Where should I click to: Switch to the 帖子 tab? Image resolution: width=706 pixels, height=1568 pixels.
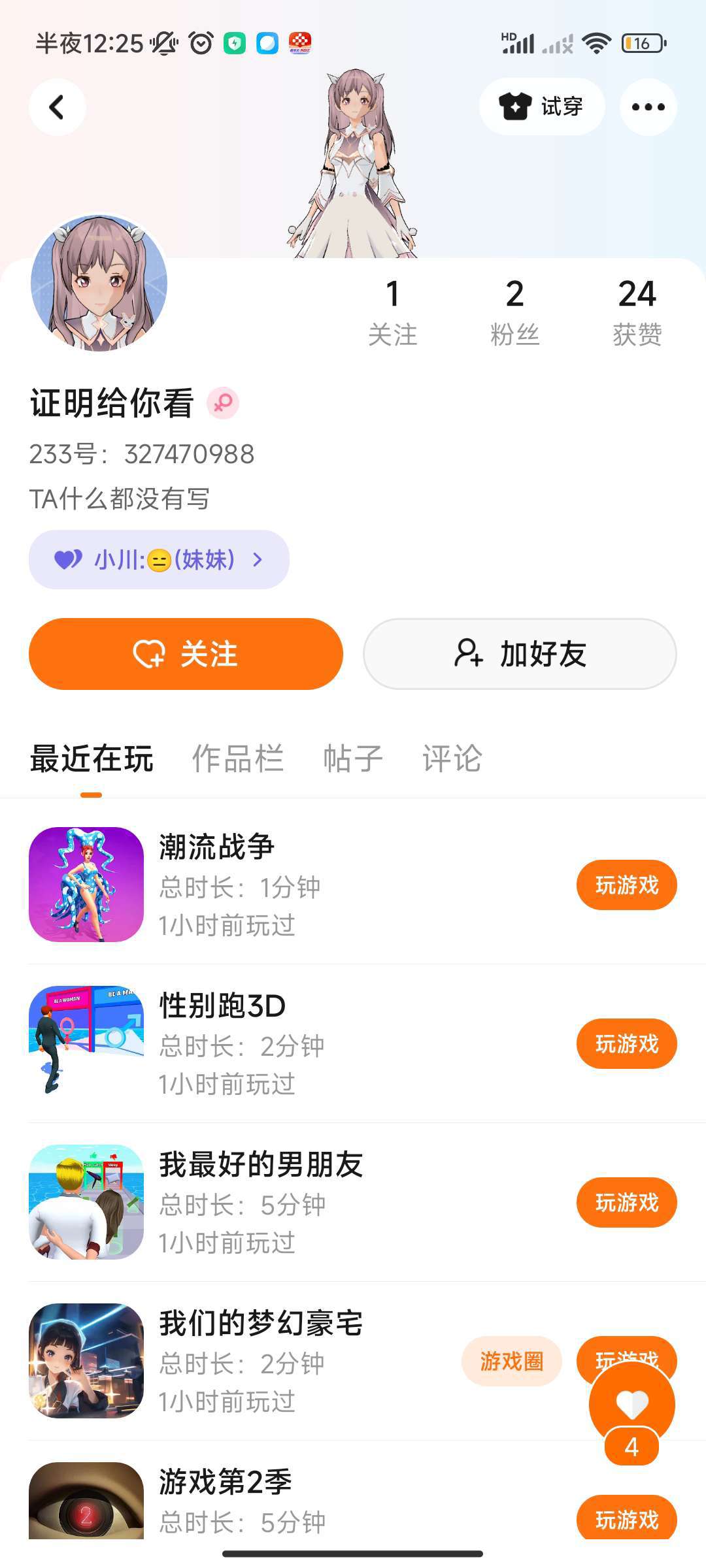[353, 759]
